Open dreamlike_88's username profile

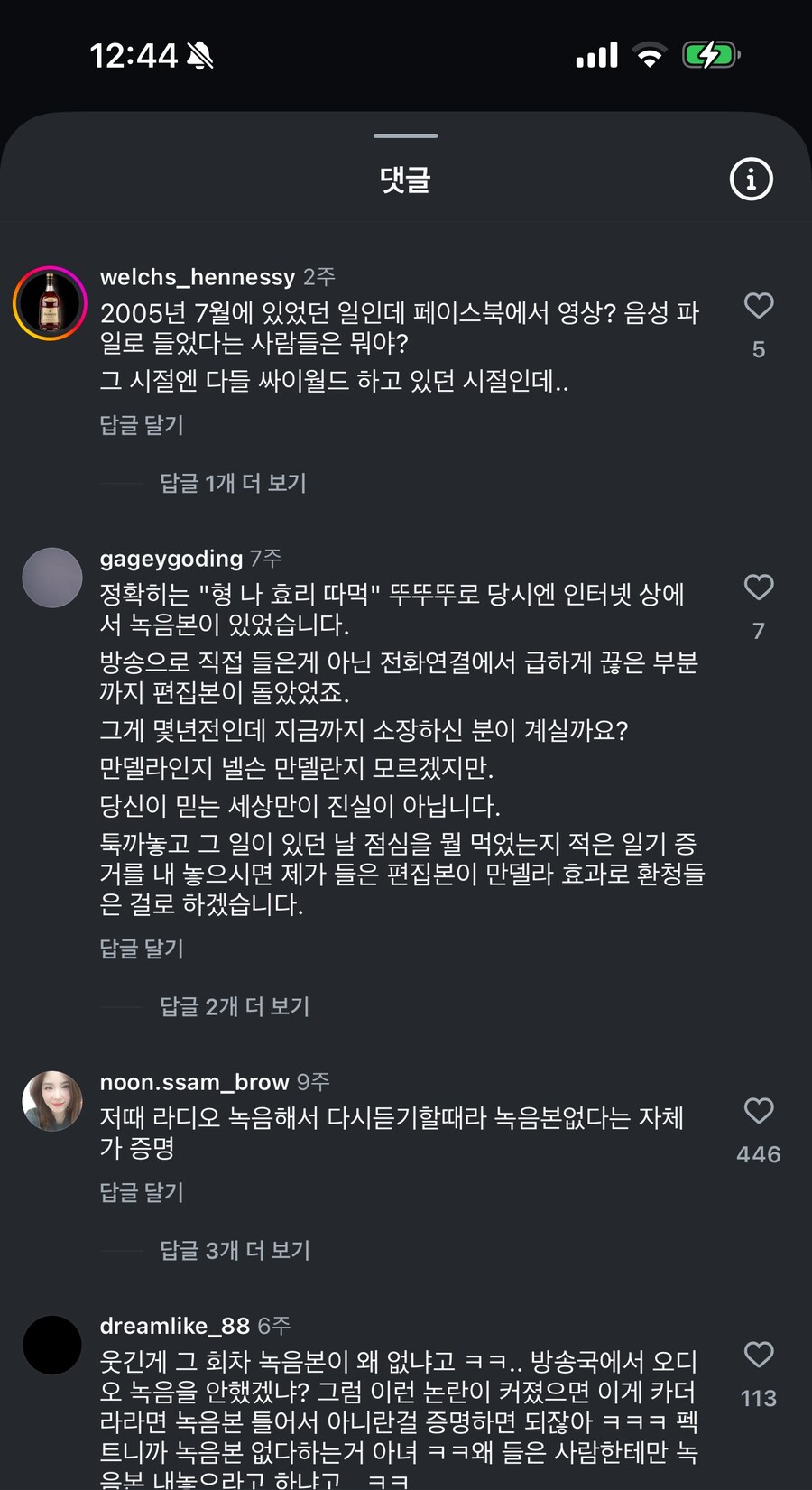171,1328
